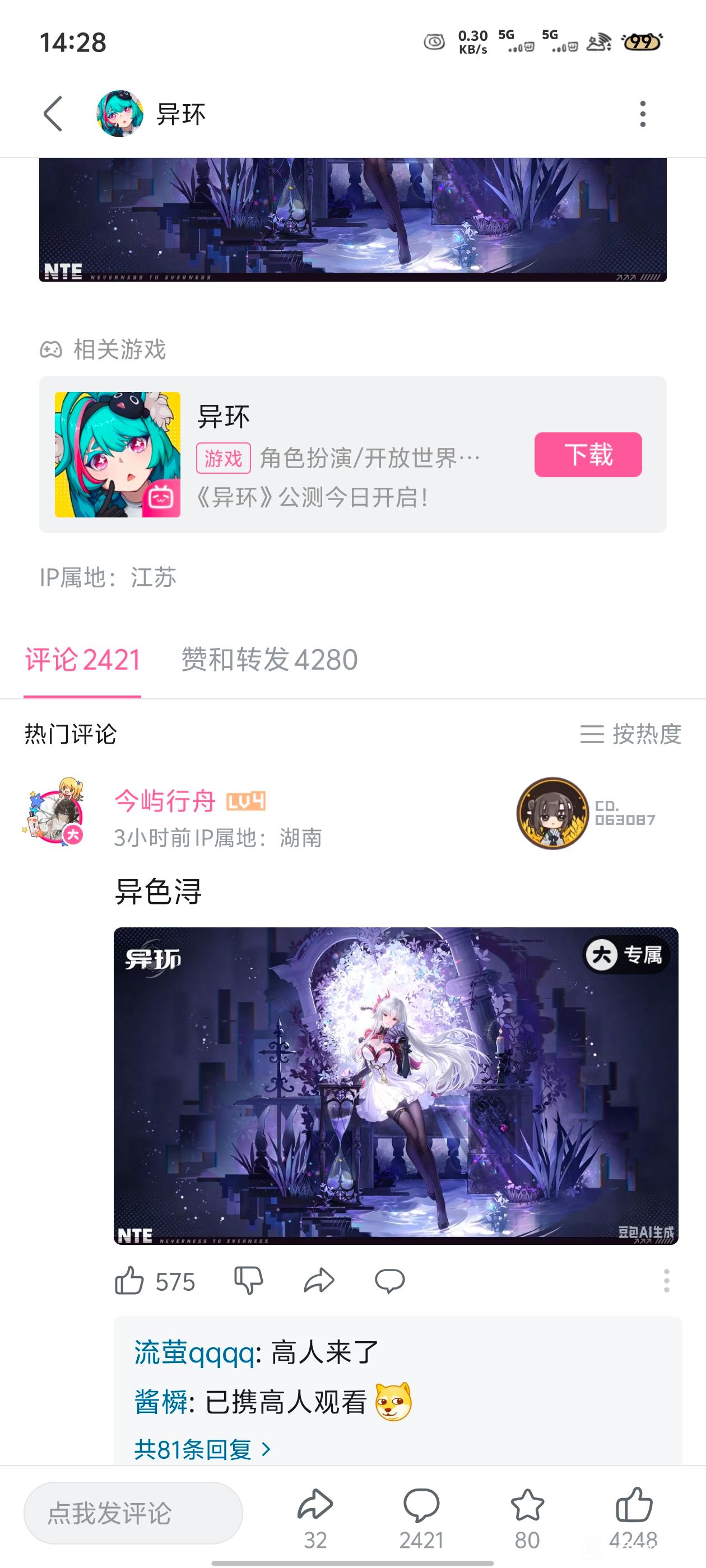Open the top-right overflow menu
Screen dimensions: 706x1568
point(643,114)
